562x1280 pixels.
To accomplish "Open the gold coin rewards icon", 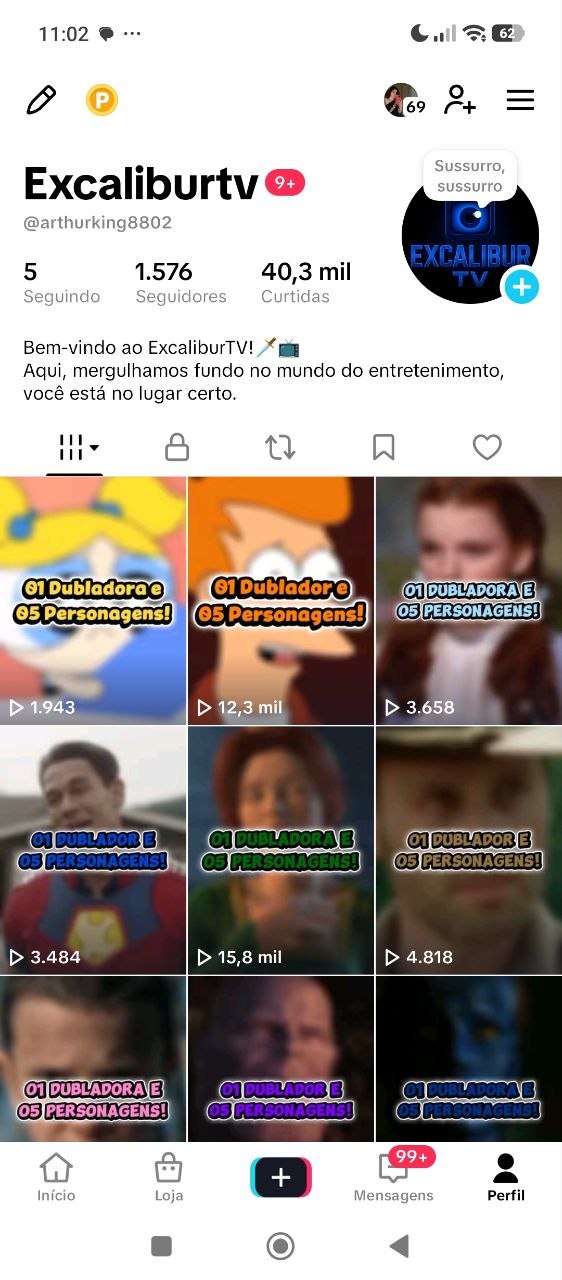I will click(x=101, y=100).
